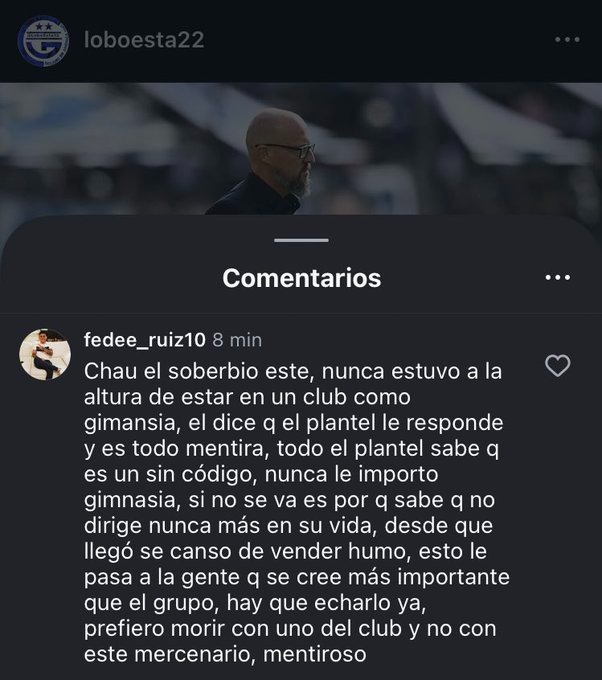Open the Comentarios options menu
Viewport: 602px width, 680px height.
point(557,277)
